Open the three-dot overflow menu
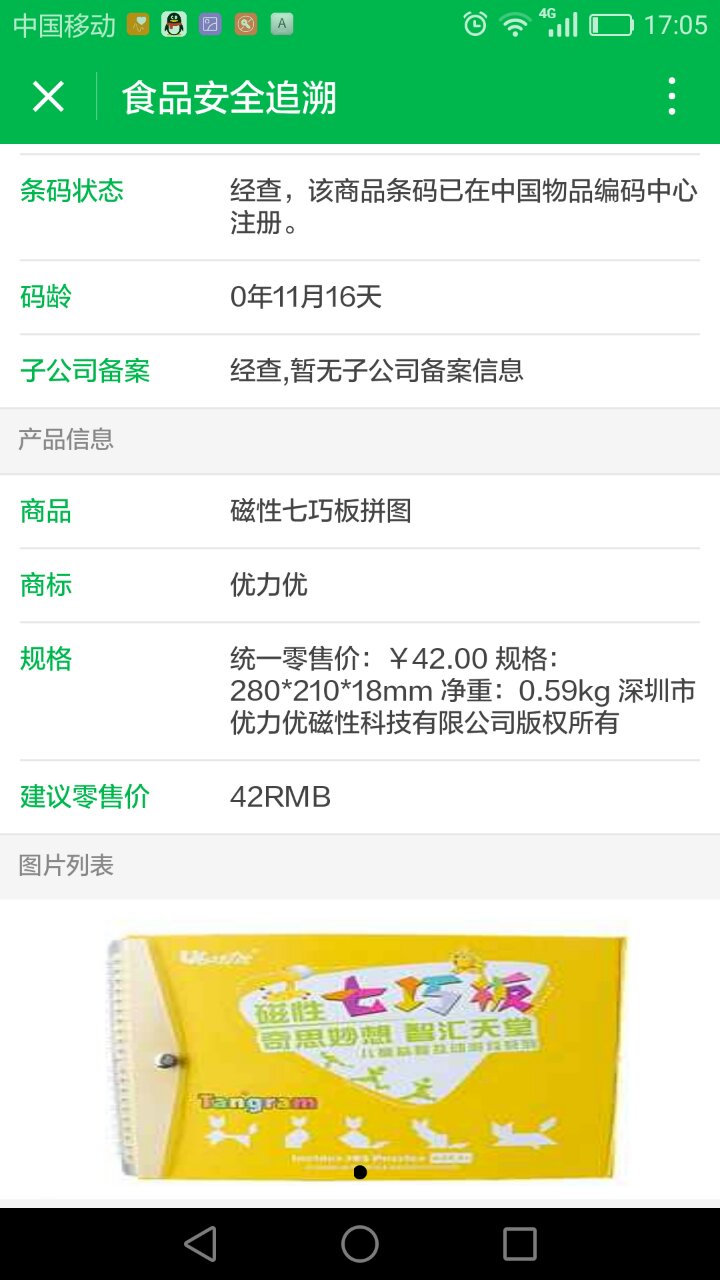The width and height of the screenshot is (720, 1280). (671, 97)
